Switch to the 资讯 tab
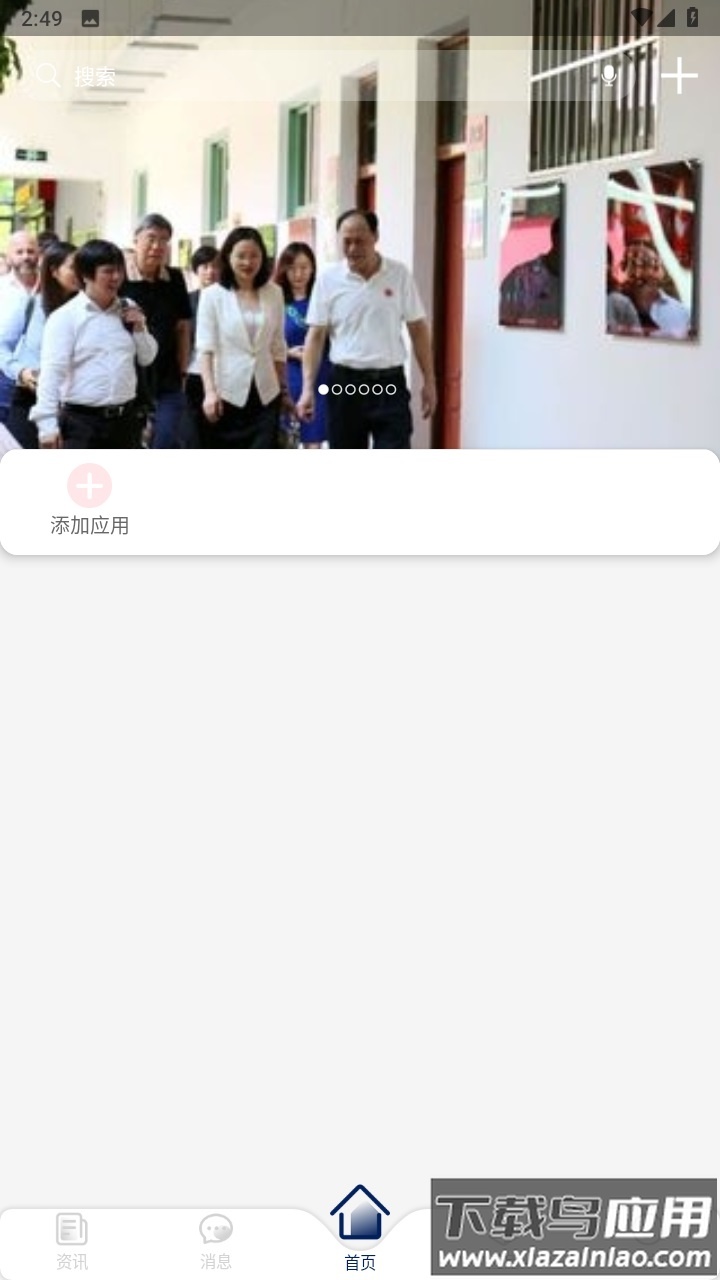The width and height of the screenshot is (720, 1280). click(x=70, y=1240)
